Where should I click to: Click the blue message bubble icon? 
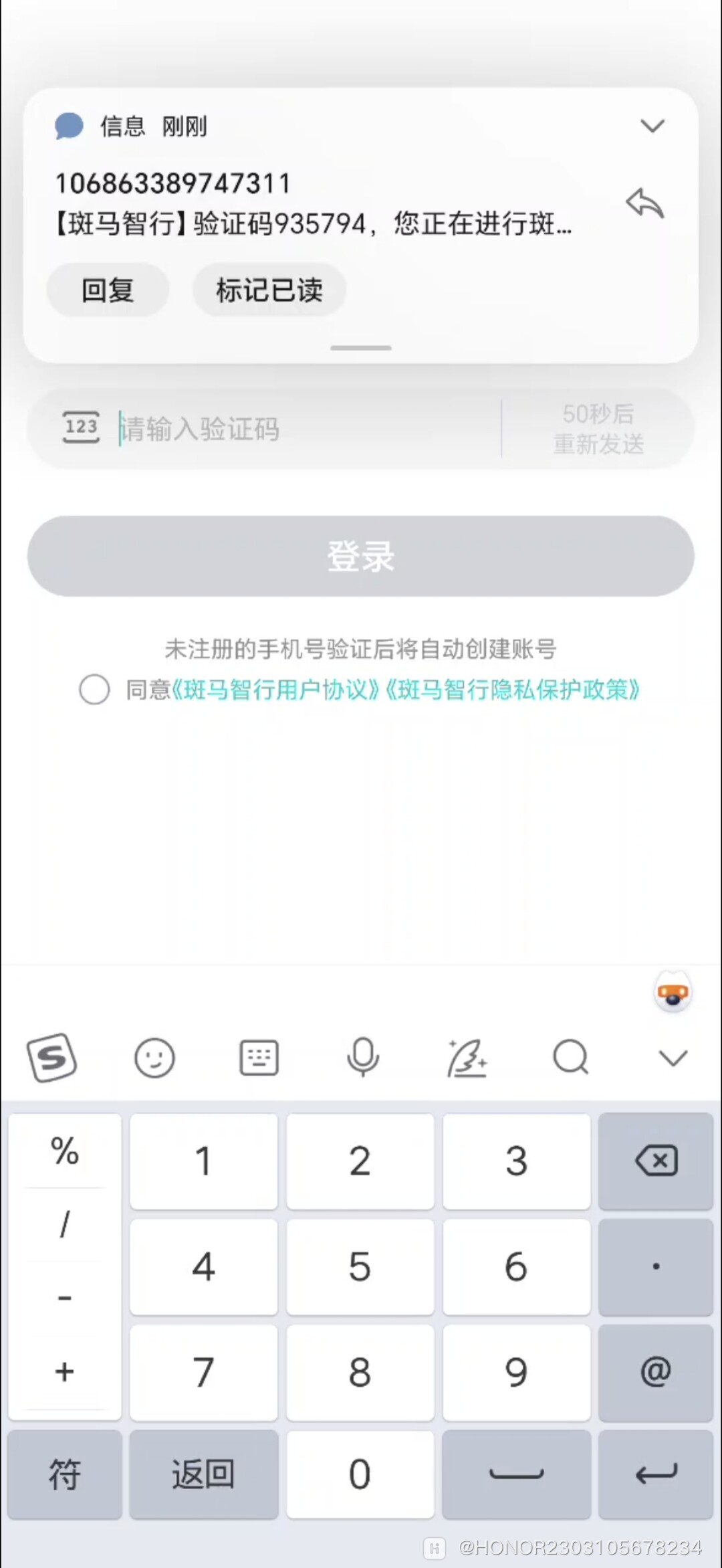pyautogui.click(x=69, y=125)
